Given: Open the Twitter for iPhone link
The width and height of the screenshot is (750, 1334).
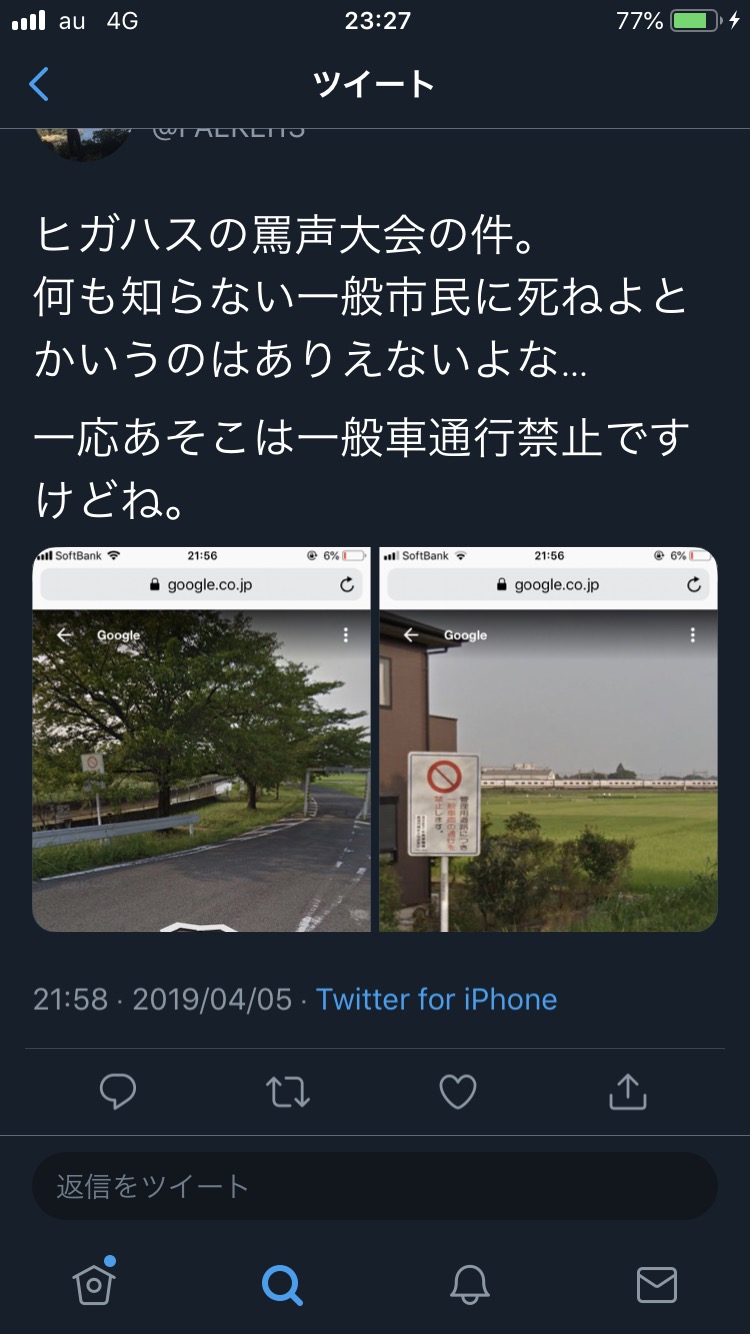Looking at the screenshot, I should [x=436, y=999].
